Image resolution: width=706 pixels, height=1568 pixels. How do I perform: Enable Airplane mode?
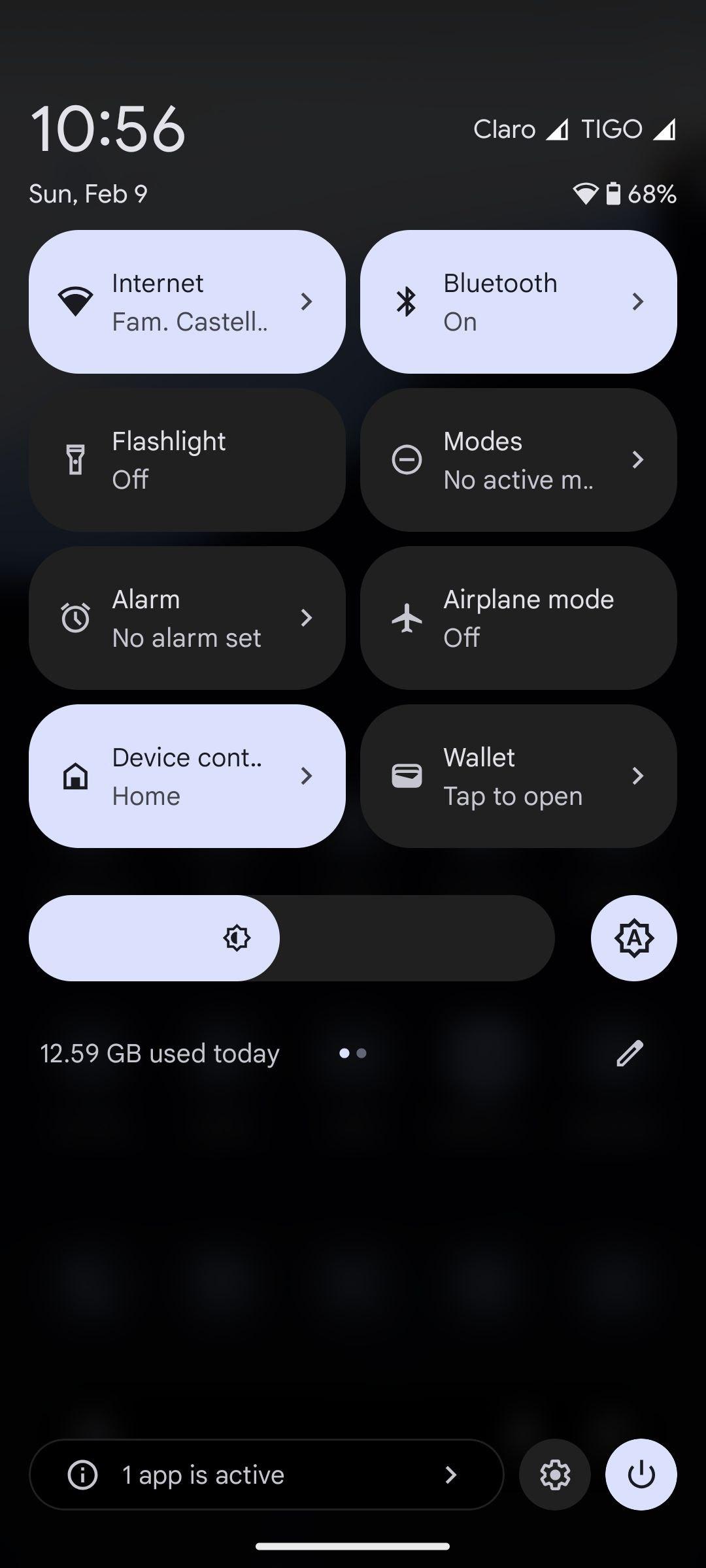518,618
